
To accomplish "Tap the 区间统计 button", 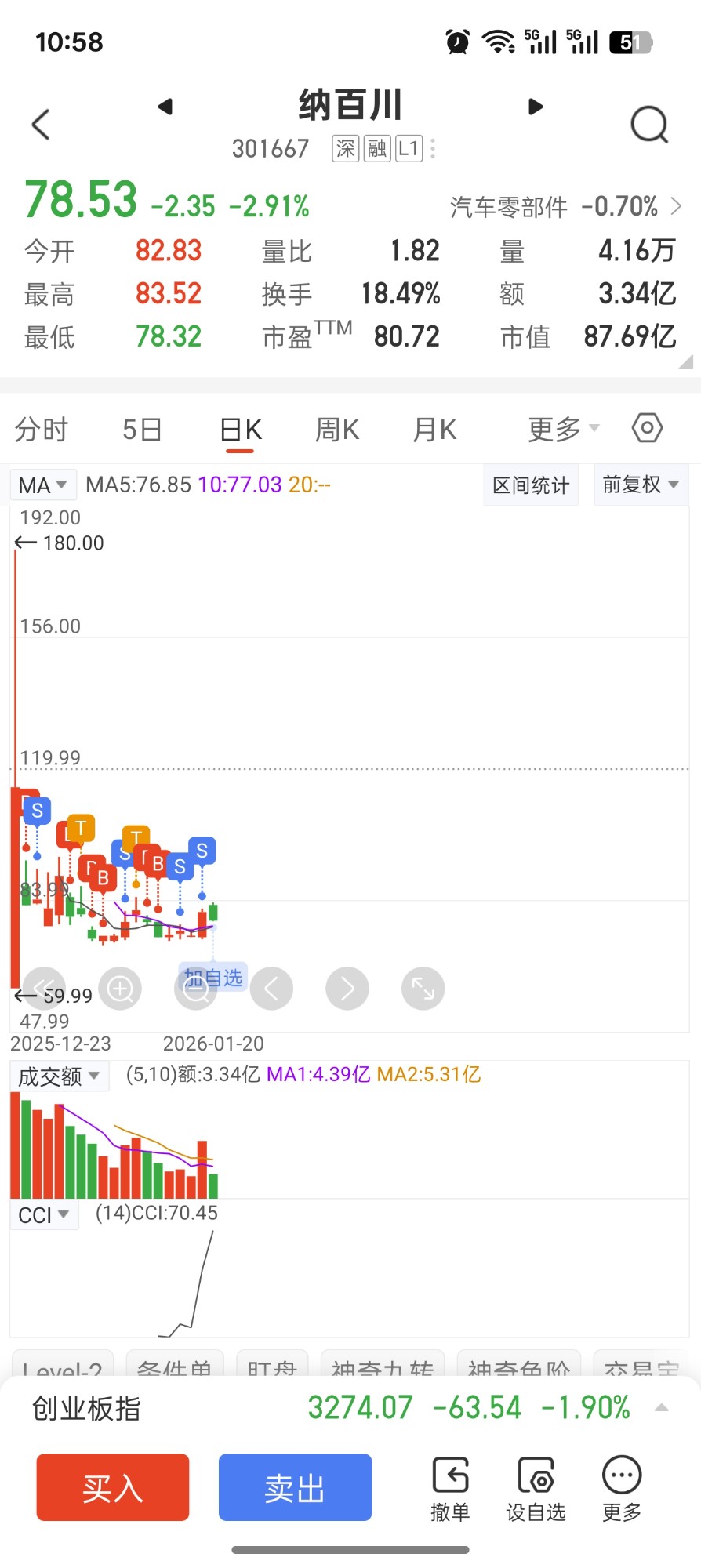I will pyautogui.click(x=531, y=485).
